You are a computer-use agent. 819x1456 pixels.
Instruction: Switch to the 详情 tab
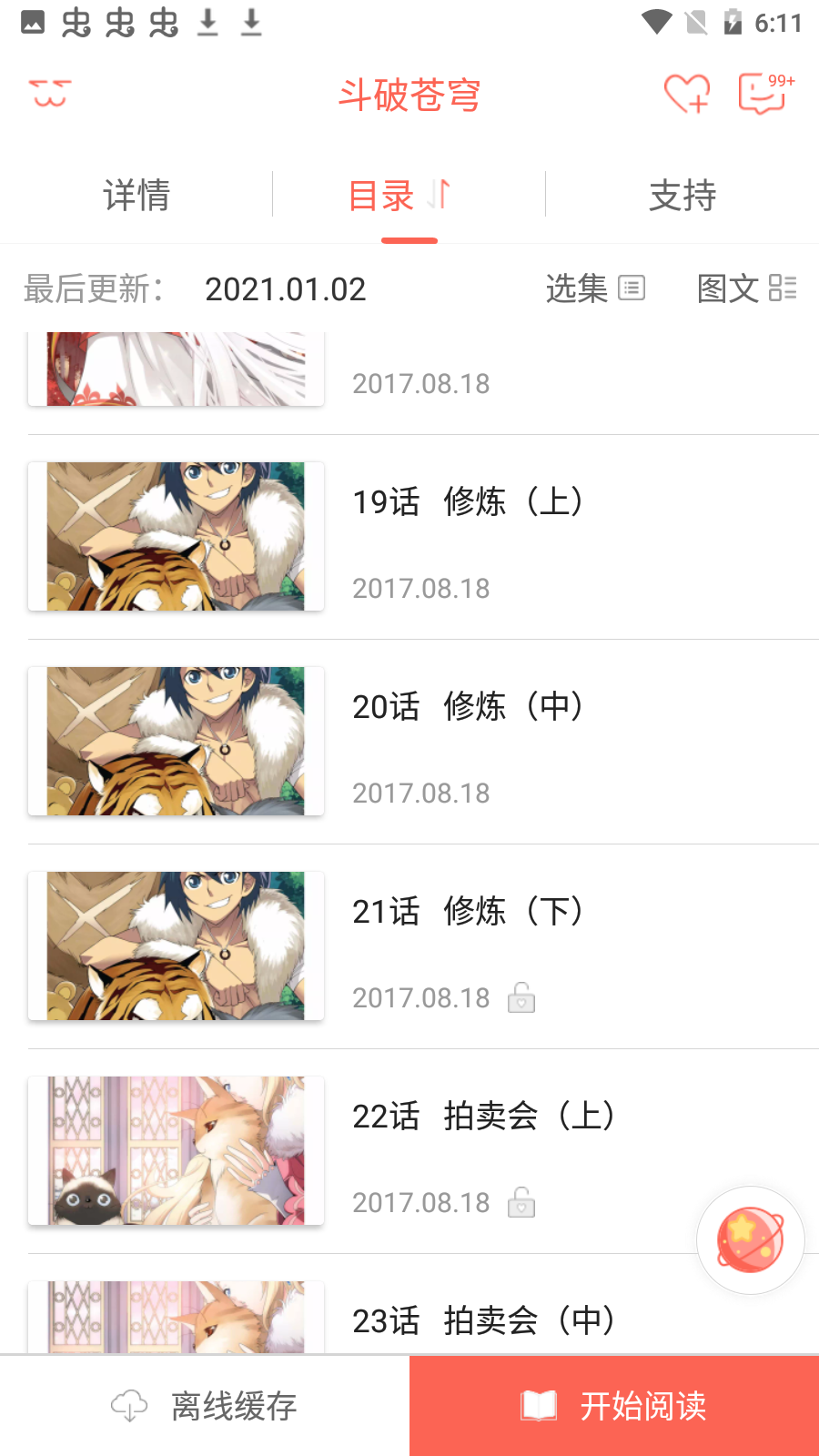(136, 196)
